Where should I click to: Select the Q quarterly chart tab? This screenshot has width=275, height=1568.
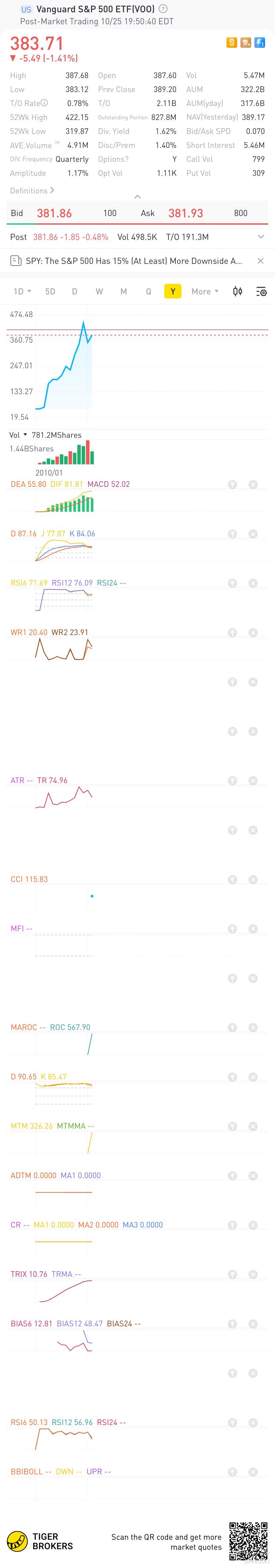[148, 291]
